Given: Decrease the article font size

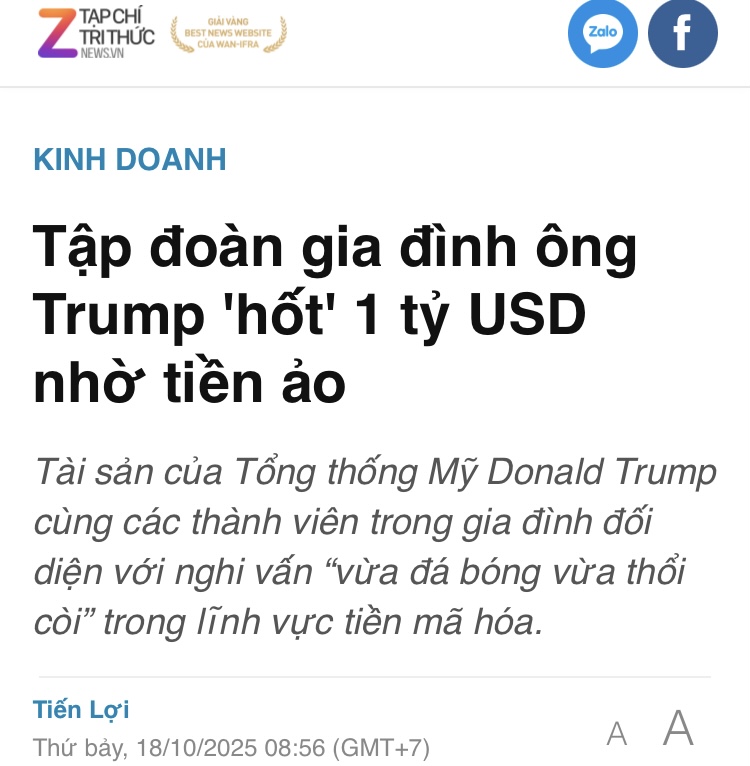Looking at the screenshot, I should (x=617, y=734).
